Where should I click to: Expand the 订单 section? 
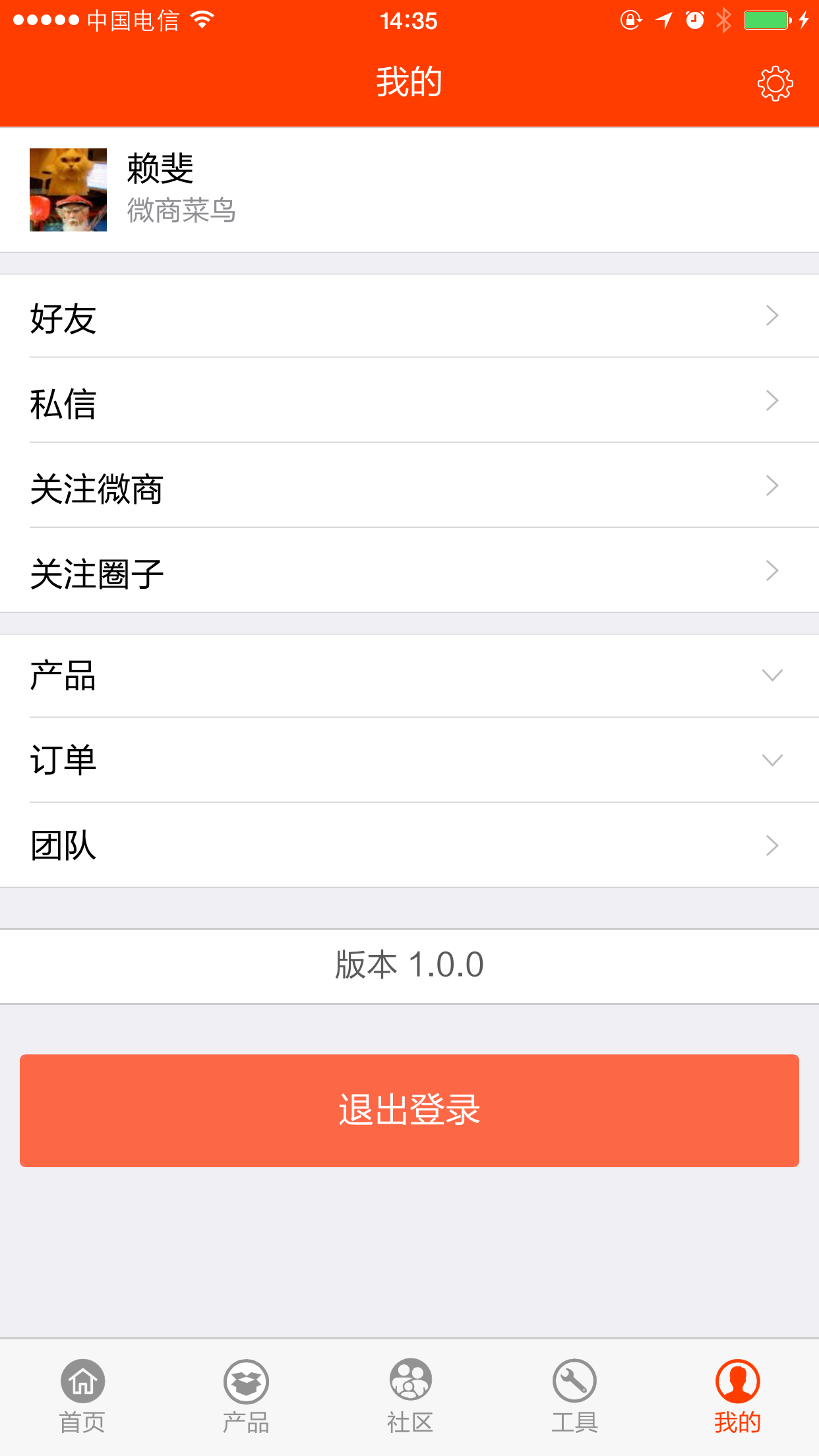(409, 760)
